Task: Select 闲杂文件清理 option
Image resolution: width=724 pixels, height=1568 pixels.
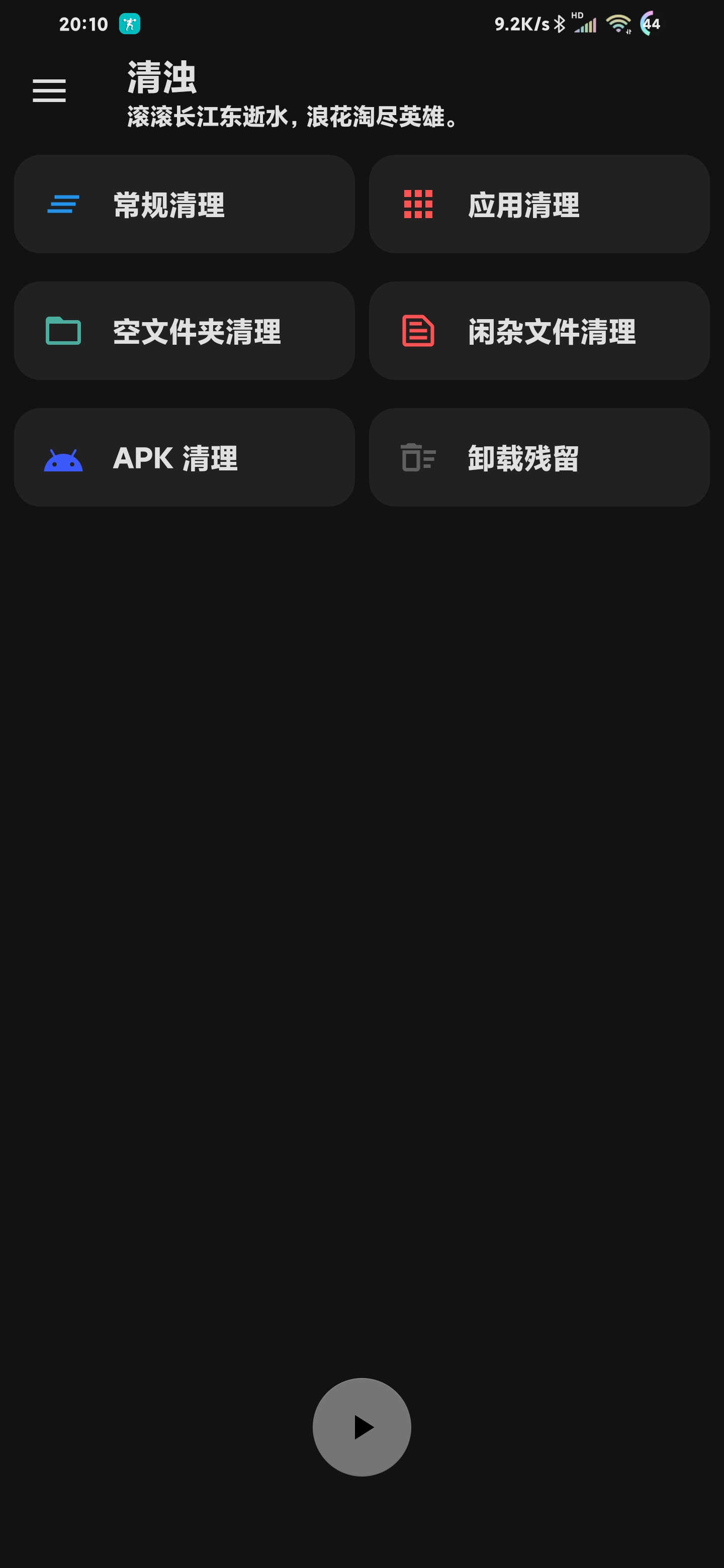Action: (539, 331)
